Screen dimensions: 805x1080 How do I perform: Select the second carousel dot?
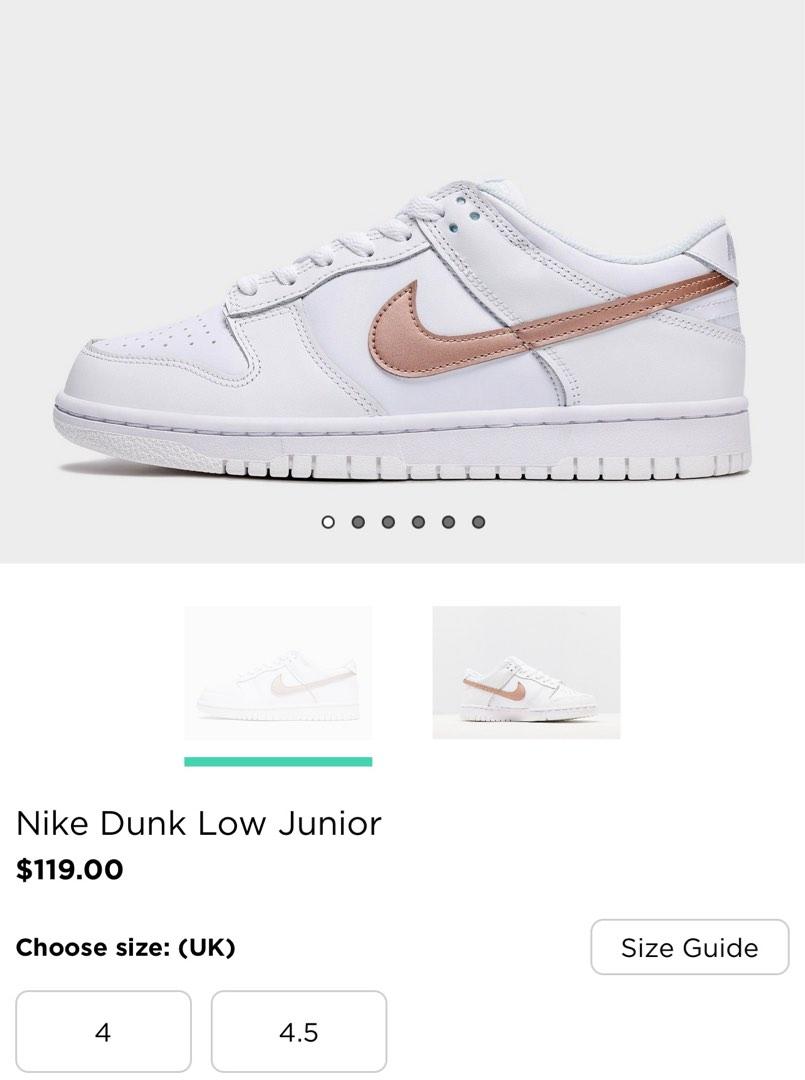tap(358, 520)
